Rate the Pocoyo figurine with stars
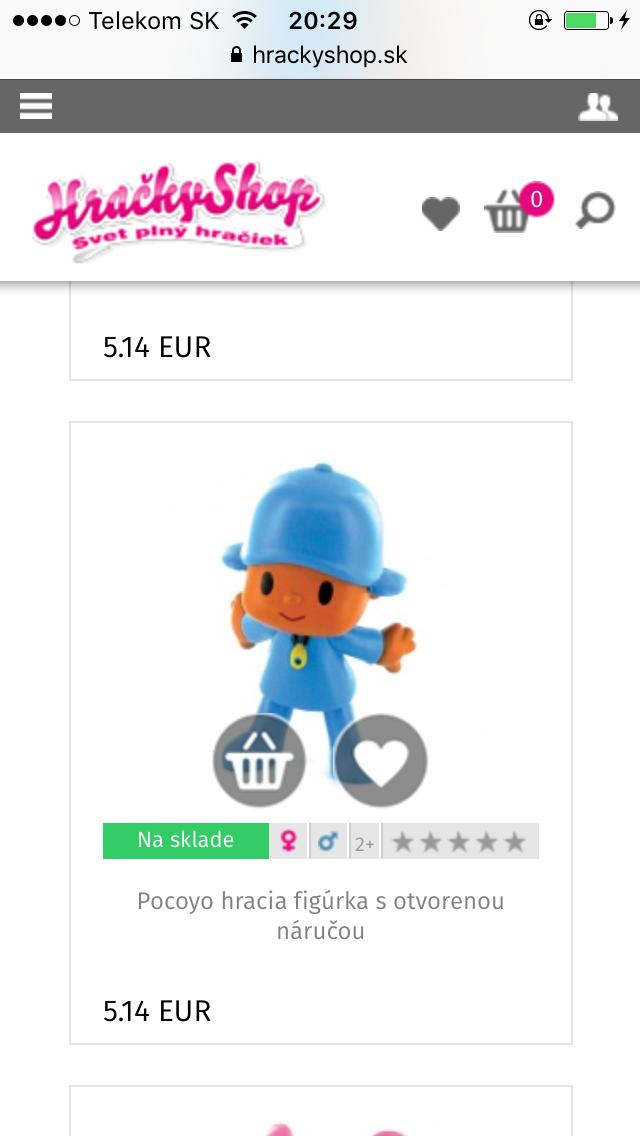 pyautogui.click(x=459, y=842)
